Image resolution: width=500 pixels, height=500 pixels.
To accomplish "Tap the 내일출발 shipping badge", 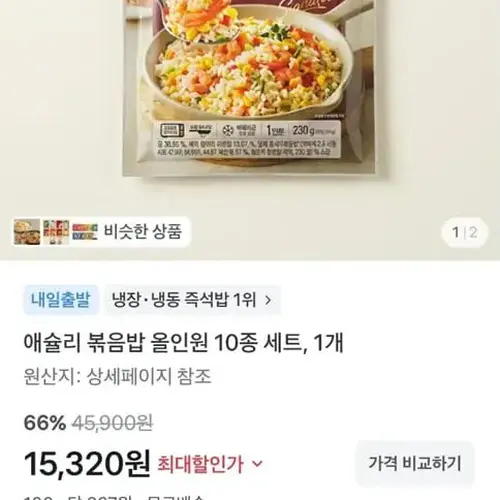I will tap(61, 300).
